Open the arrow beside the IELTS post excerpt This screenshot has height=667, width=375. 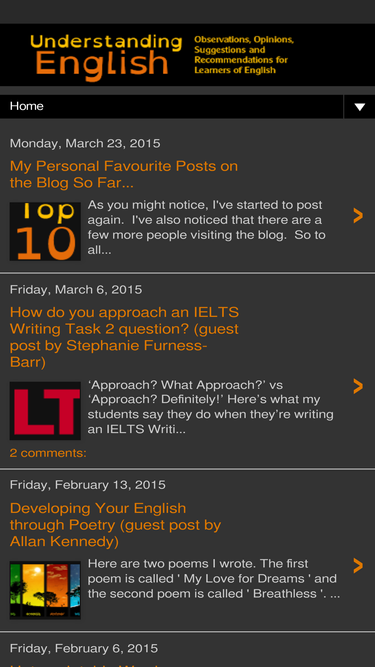point(358,386)
